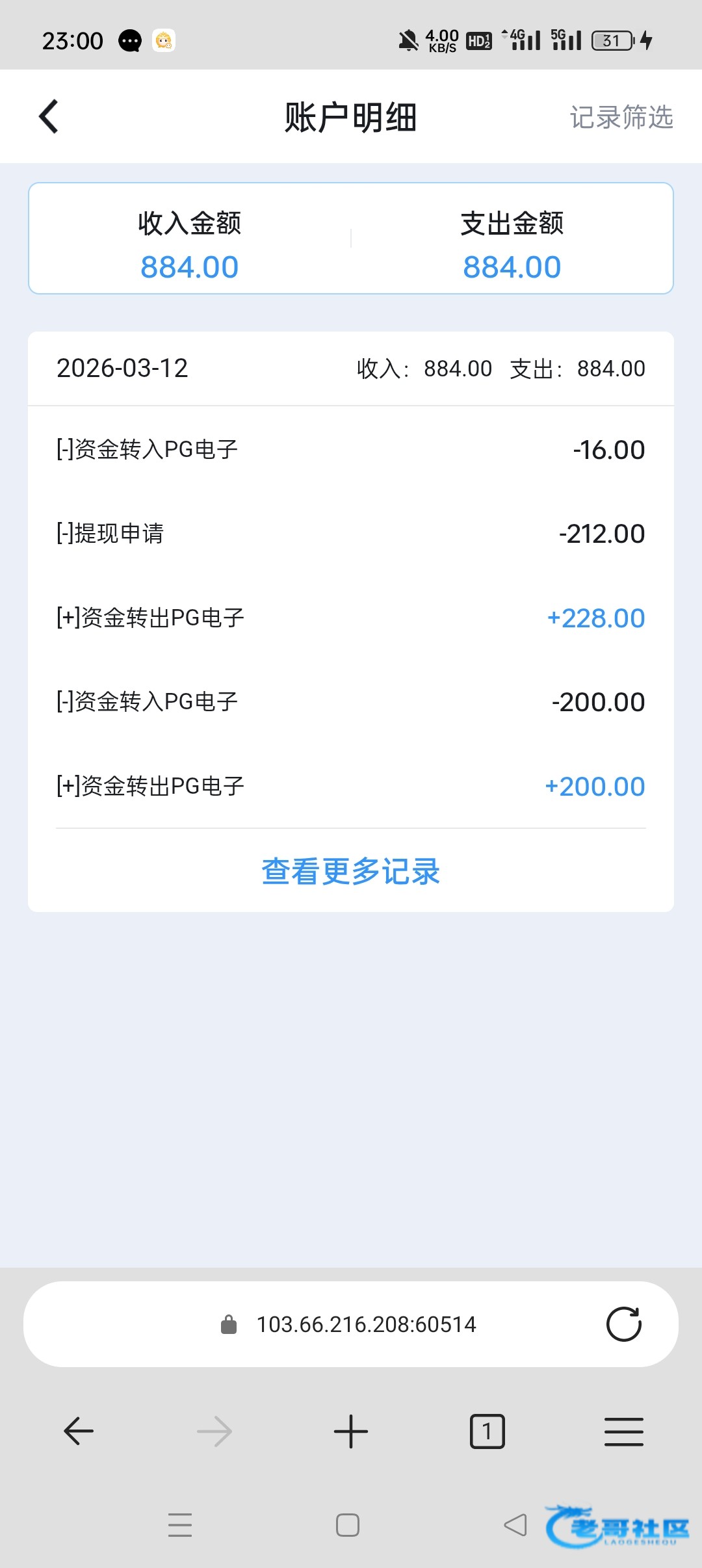This screenshot has width=702, height=1568.
Task: Go back from 账户明细 page
Action: [49, 117]
